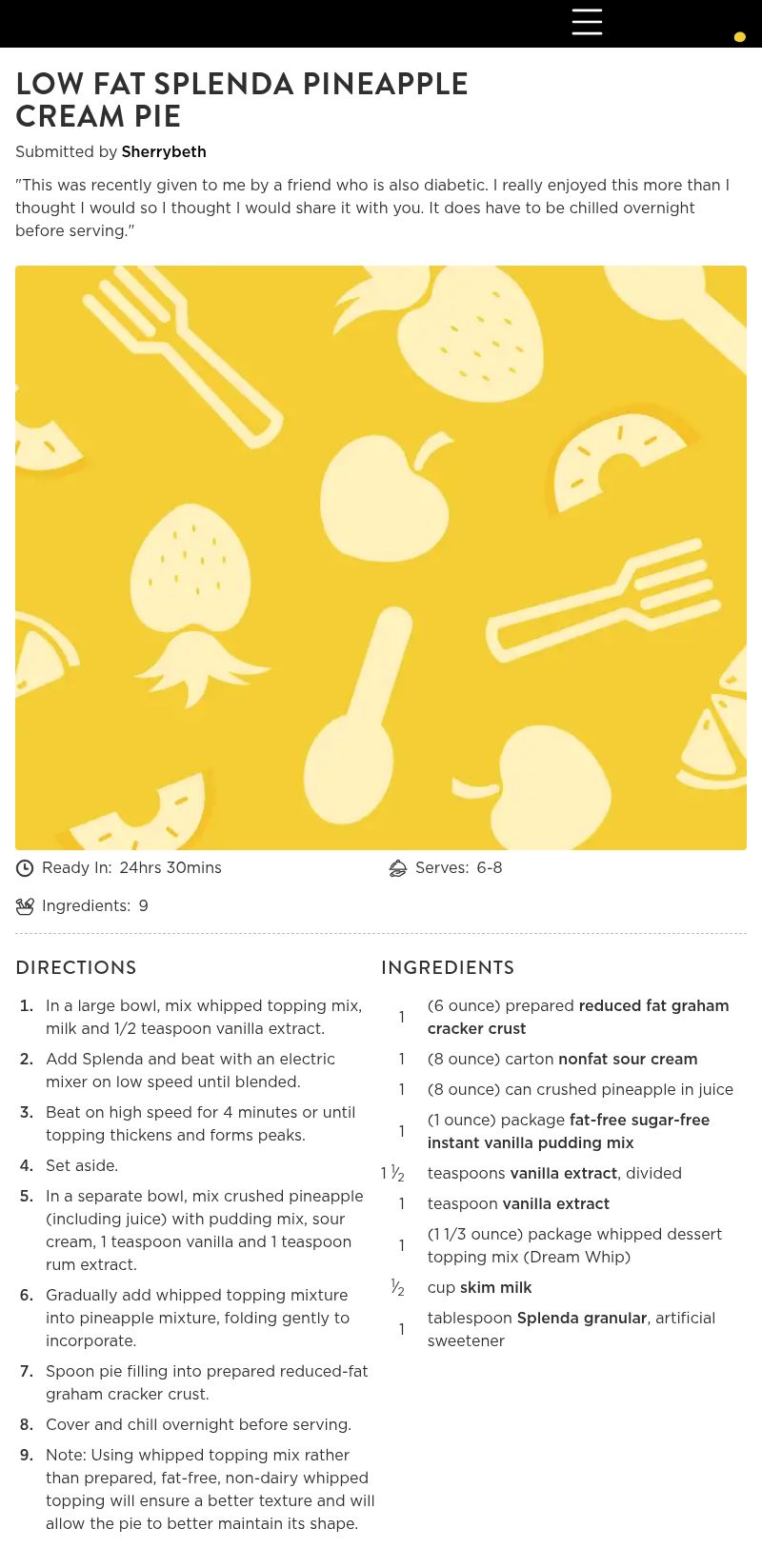The image size is (762, 1568).
Task: Open the hamburger menu
Action: (x=587, y=22)
